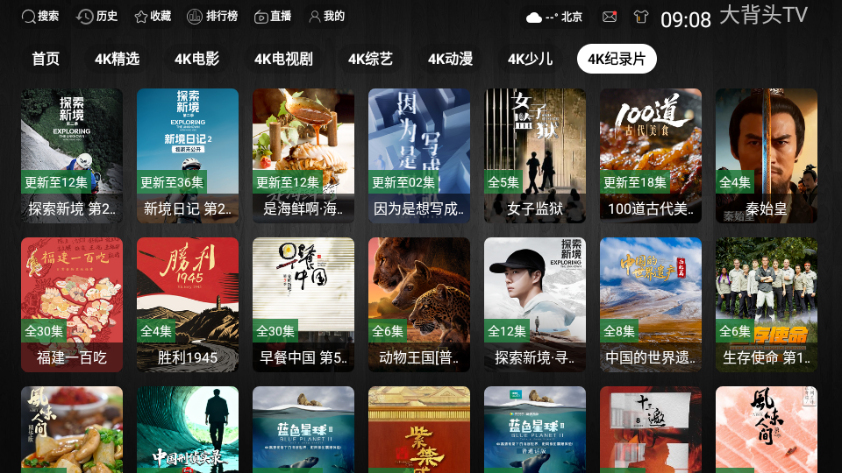Open the 排行榜 rankings

click(x=212, y=16)
